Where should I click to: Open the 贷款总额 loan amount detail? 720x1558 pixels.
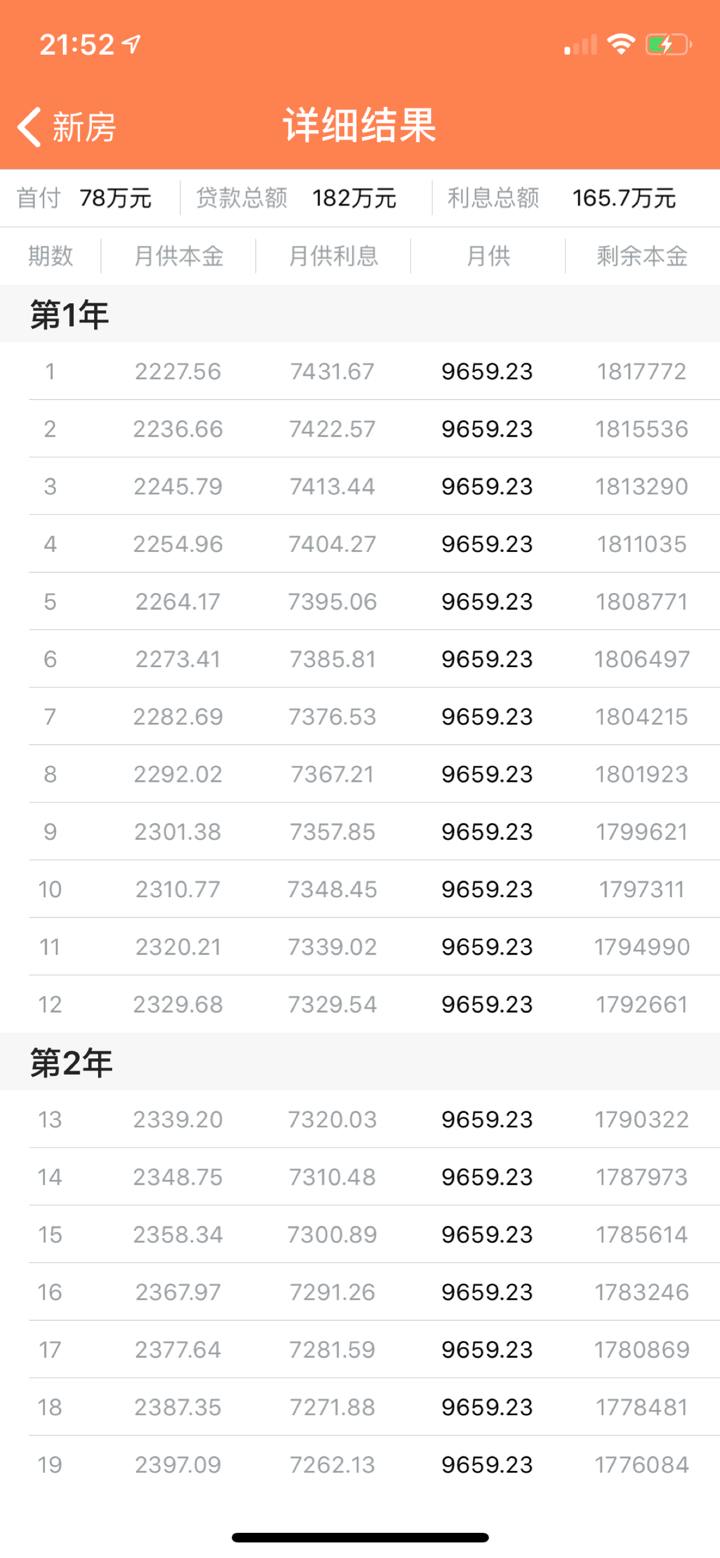(x=295, y=199)
